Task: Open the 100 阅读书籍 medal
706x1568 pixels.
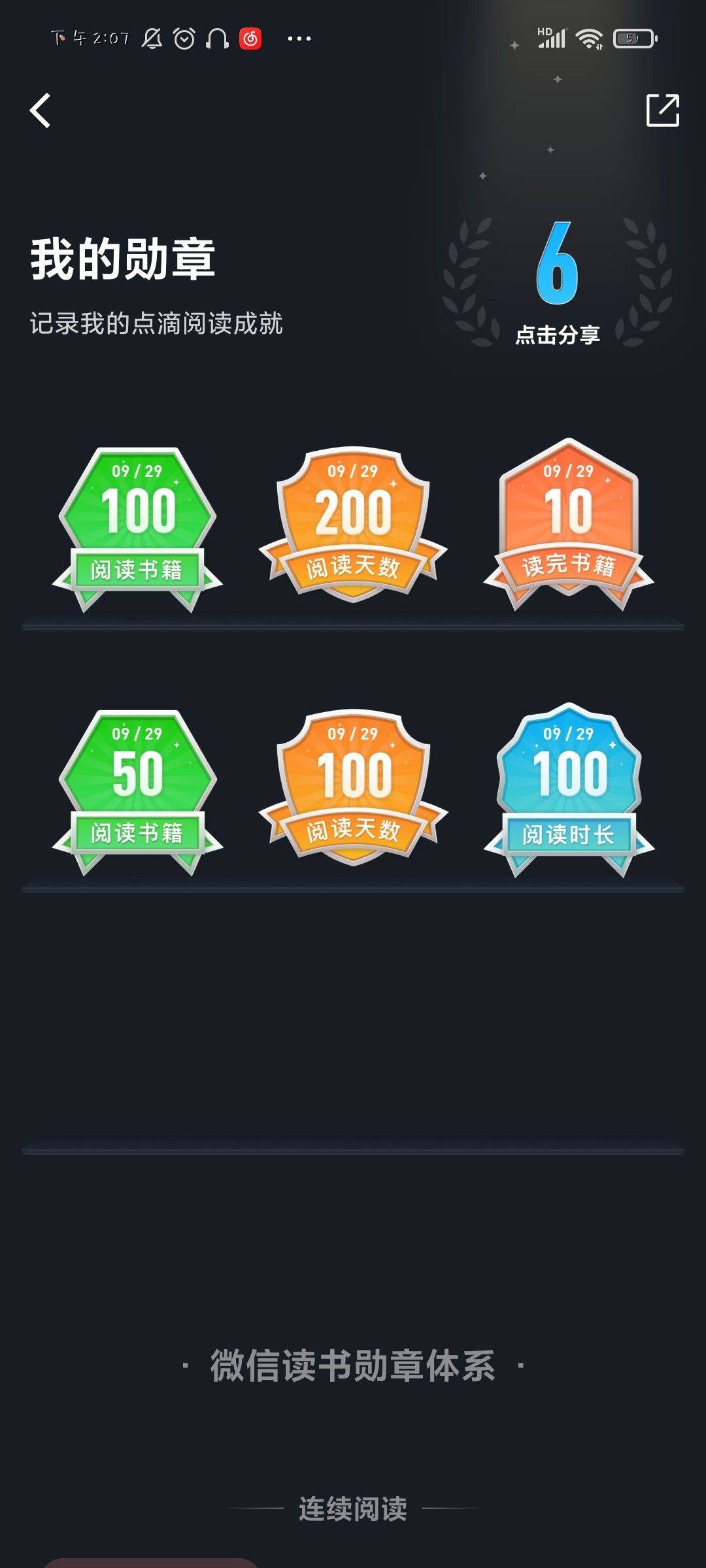Action: [137, 527]
